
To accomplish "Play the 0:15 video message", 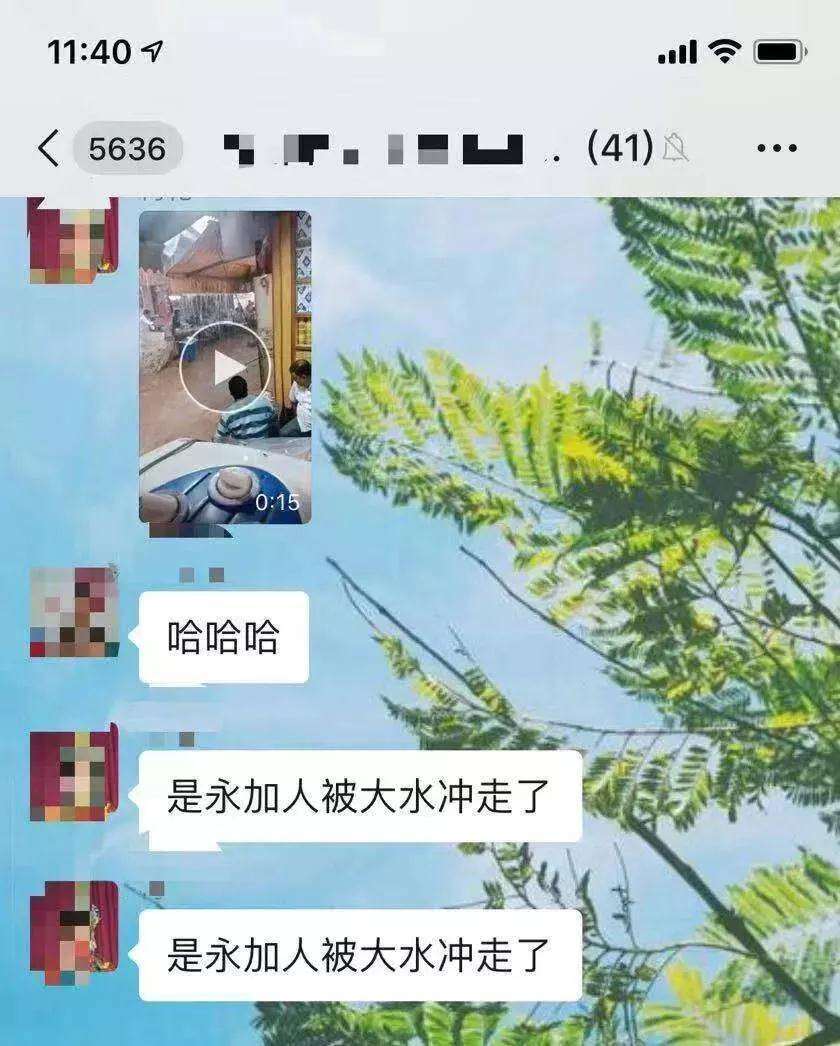I will point(225,366).
